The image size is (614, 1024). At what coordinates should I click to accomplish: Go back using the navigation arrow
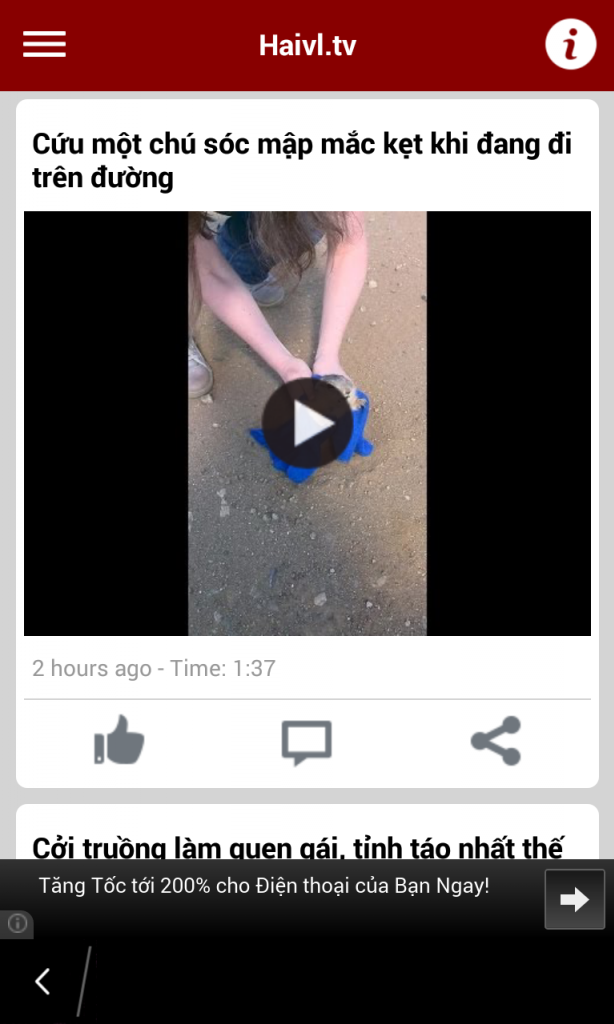click(43, 981)
